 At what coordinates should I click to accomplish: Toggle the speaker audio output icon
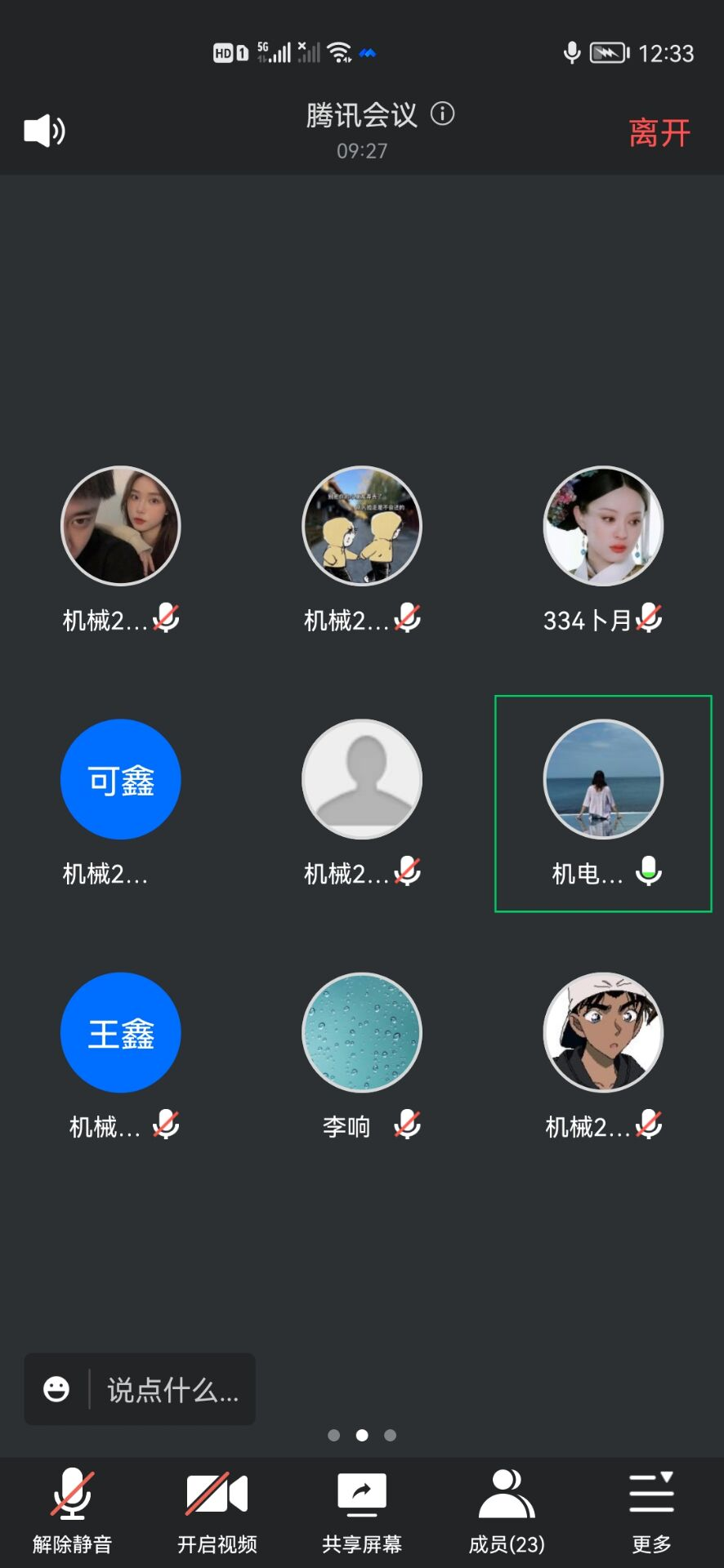click(44, 131)
